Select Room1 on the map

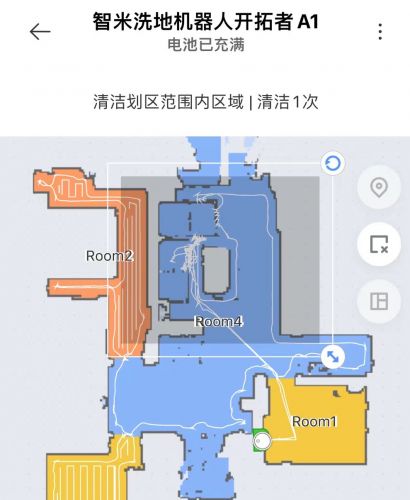pos(314,421)
